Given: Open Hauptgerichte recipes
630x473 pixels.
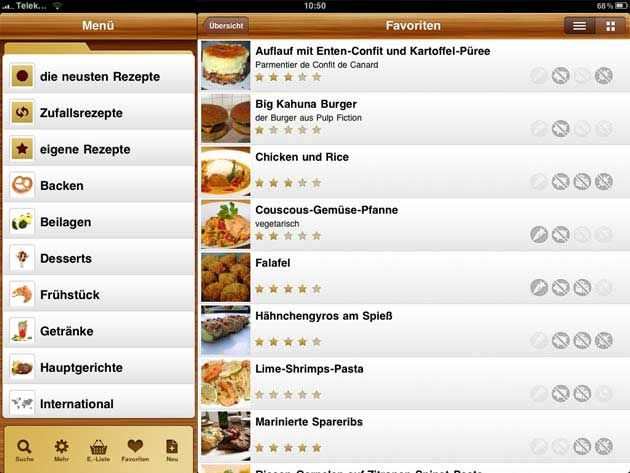Looking at the screenshot, I should [98, 367].
